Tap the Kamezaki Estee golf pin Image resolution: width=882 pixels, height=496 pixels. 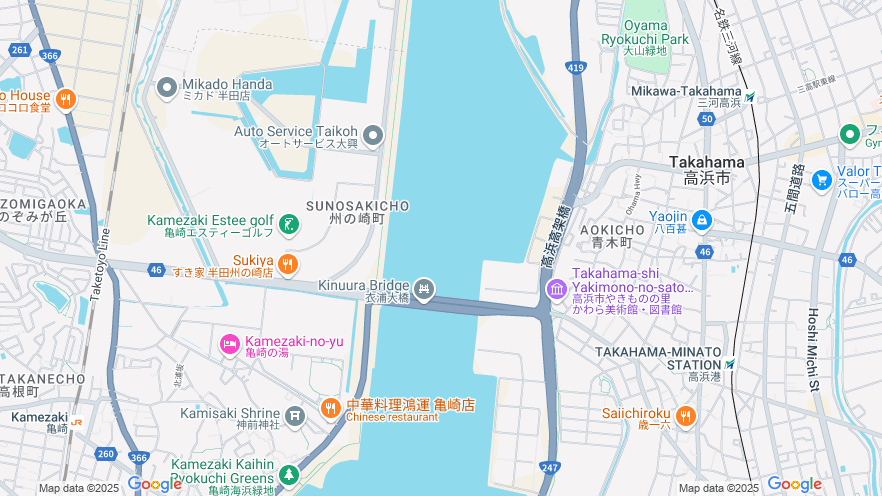288,224
